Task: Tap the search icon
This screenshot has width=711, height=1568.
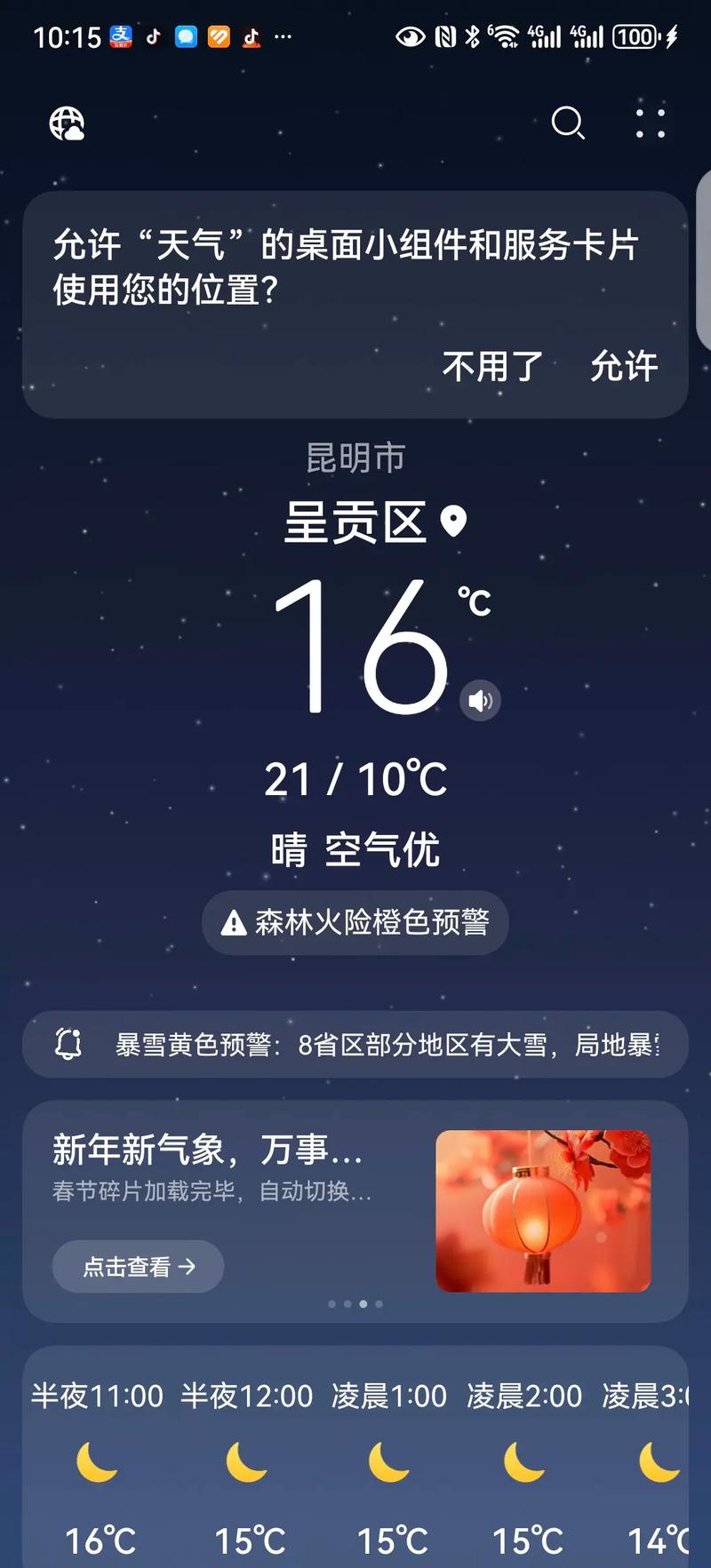Action: [x=568, y=124]
